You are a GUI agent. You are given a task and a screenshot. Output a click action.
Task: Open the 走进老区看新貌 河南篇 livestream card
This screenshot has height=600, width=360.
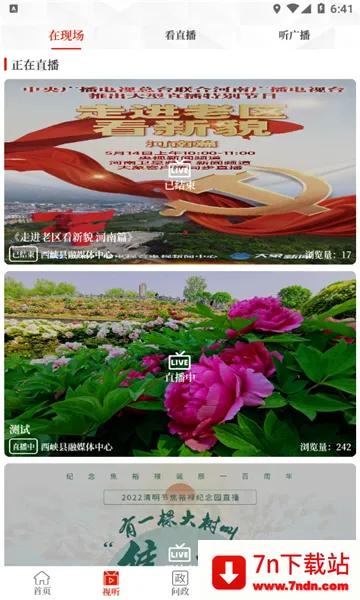[x=180, y=172]
